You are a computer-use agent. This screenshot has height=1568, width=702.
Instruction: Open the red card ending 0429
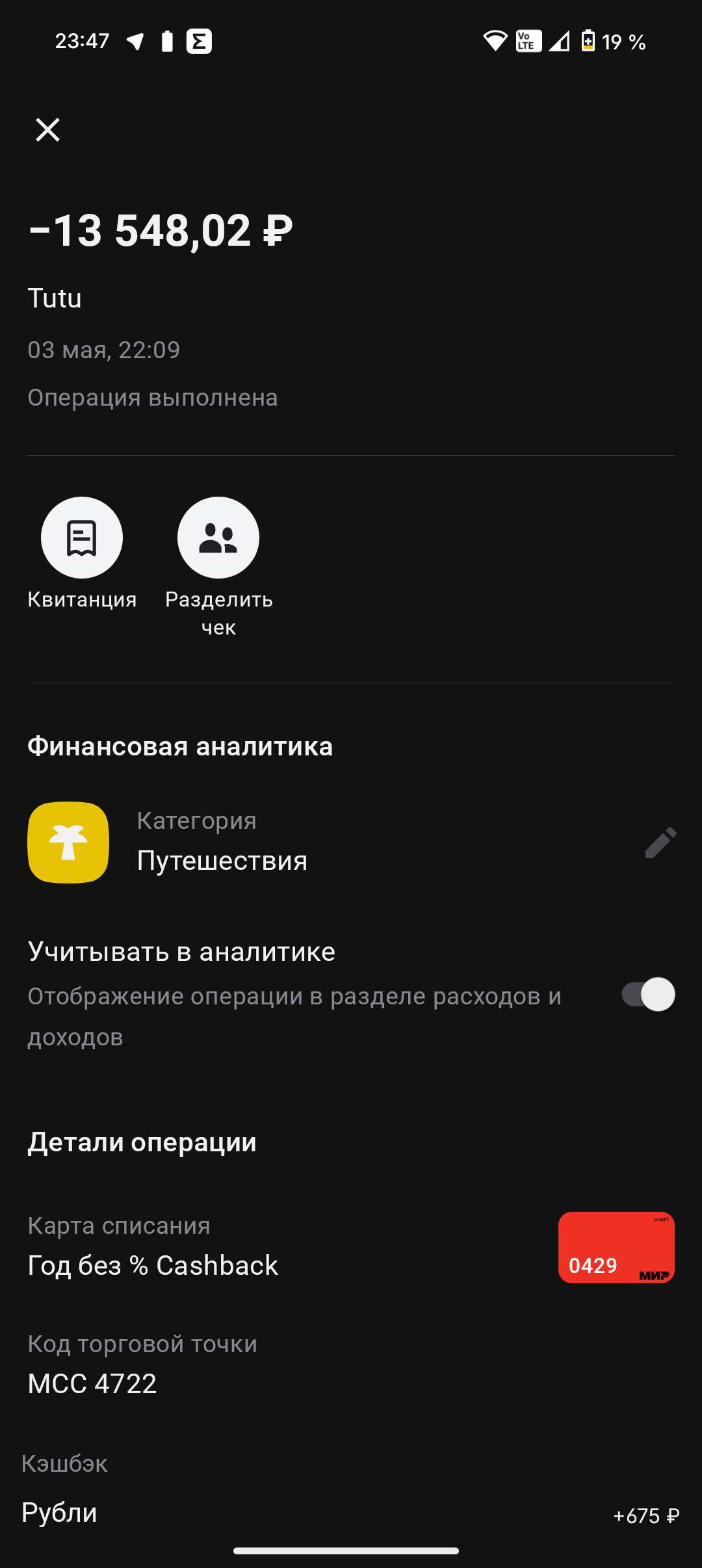coord(616,1247)
